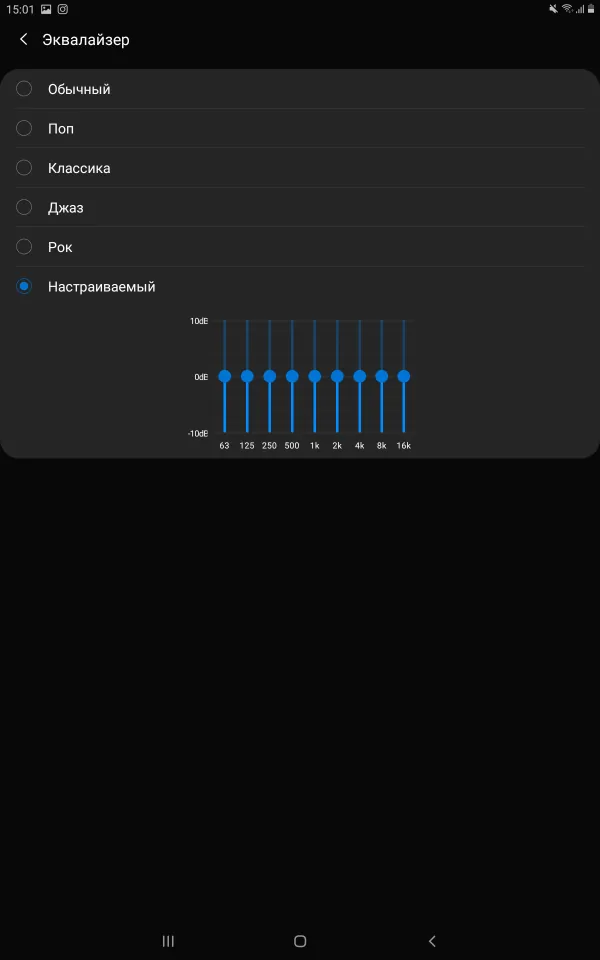Open recent apps from navigation bar

click(x=168, y=941)
